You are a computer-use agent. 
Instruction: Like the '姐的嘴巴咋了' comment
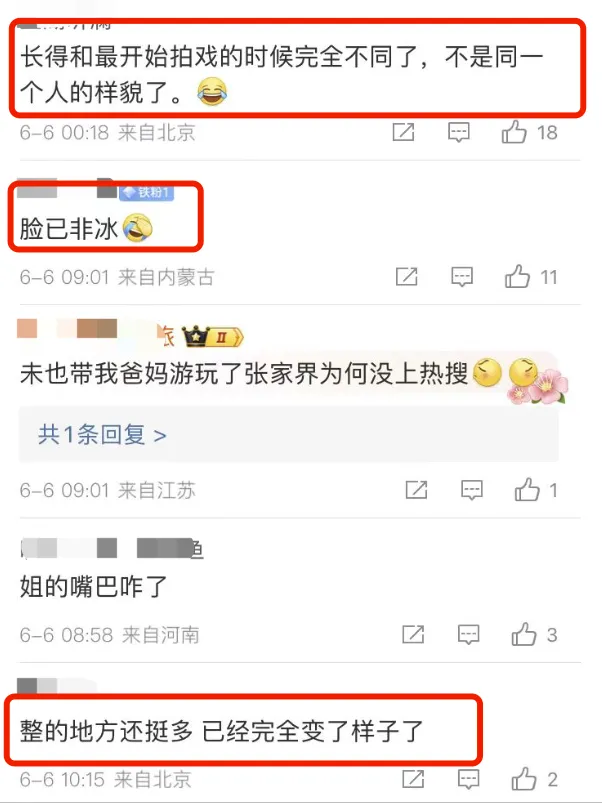[x=523, y=634]
